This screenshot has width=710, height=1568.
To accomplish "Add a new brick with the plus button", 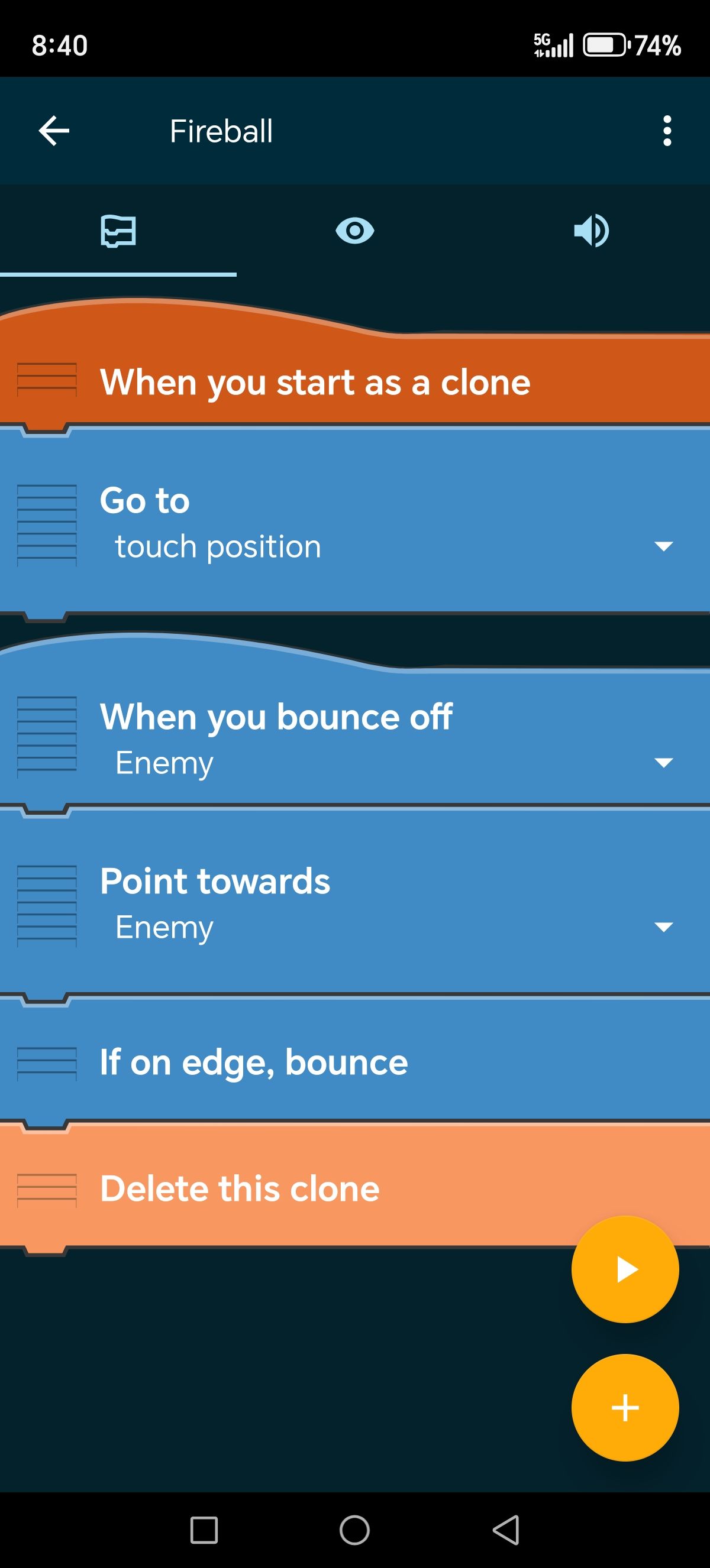I will [625, 1408].
